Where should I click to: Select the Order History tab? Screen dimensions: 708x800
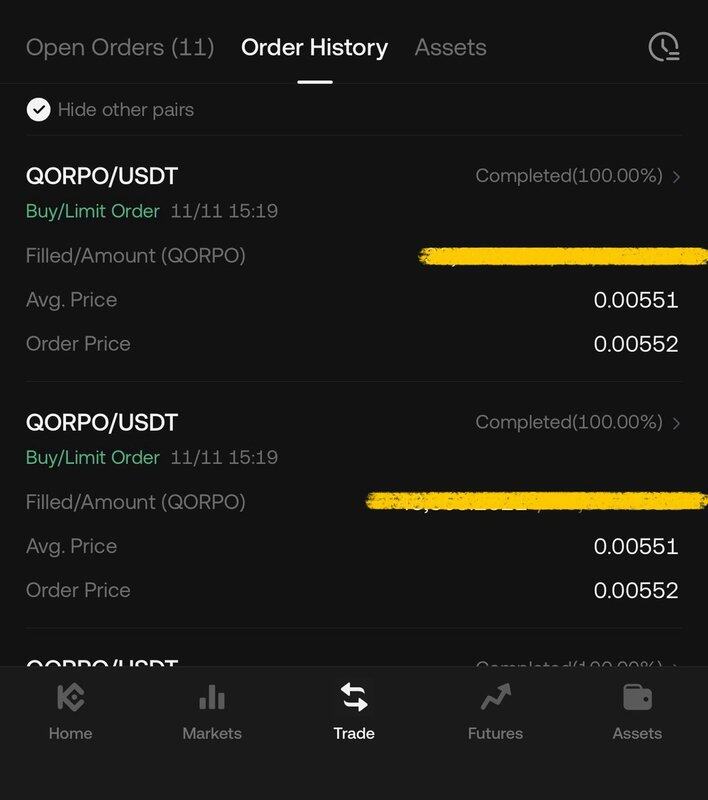tap(314, 47)
